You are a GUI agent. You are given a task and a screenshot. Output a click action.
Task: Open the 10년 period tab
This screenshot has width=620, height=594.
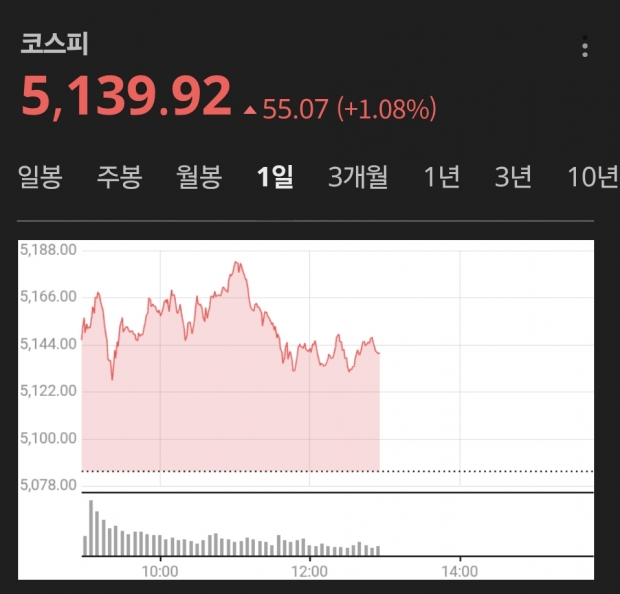pos(592,178)
